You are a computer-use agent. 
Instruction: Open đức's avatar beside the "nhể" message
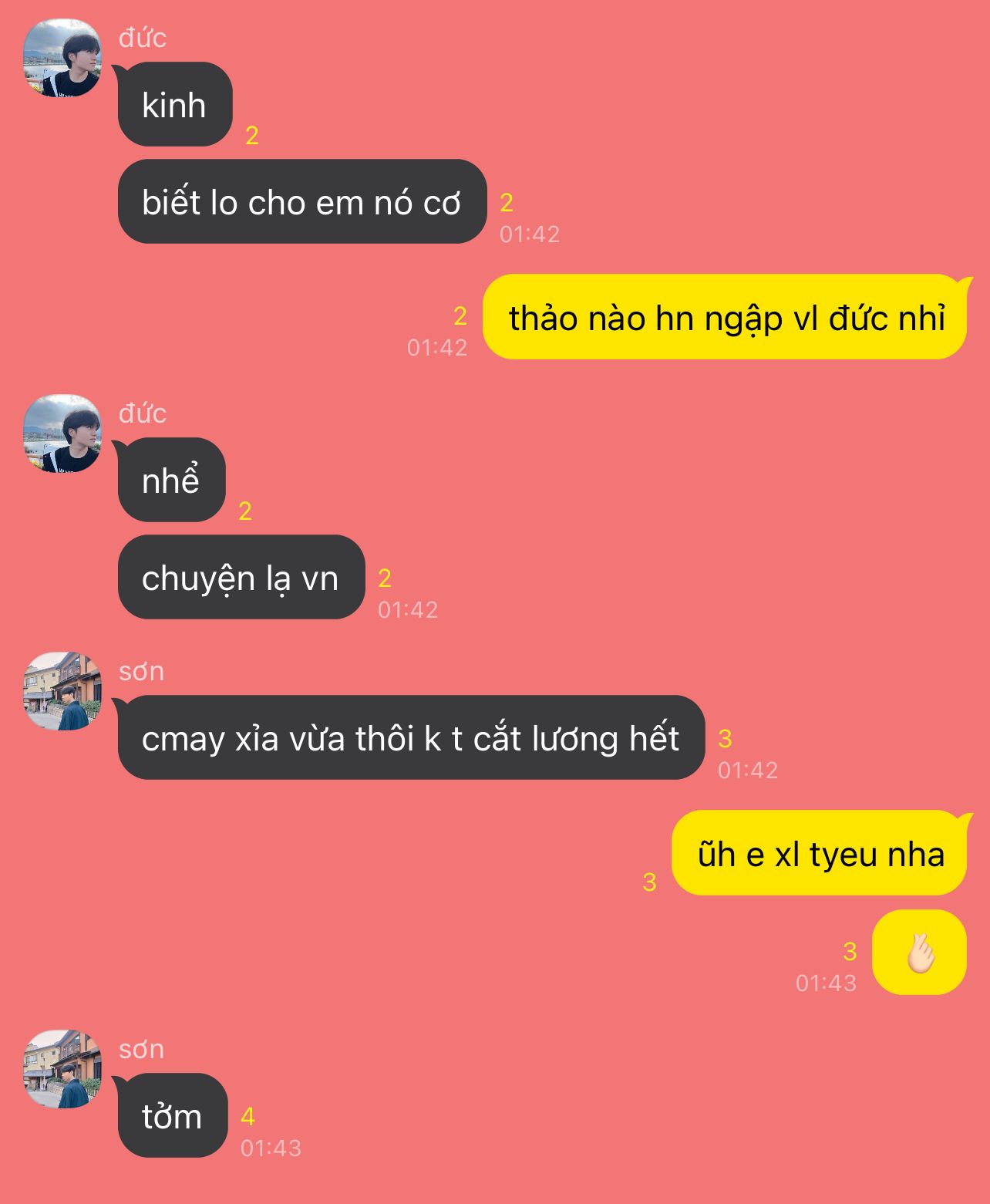click(62, 434)
